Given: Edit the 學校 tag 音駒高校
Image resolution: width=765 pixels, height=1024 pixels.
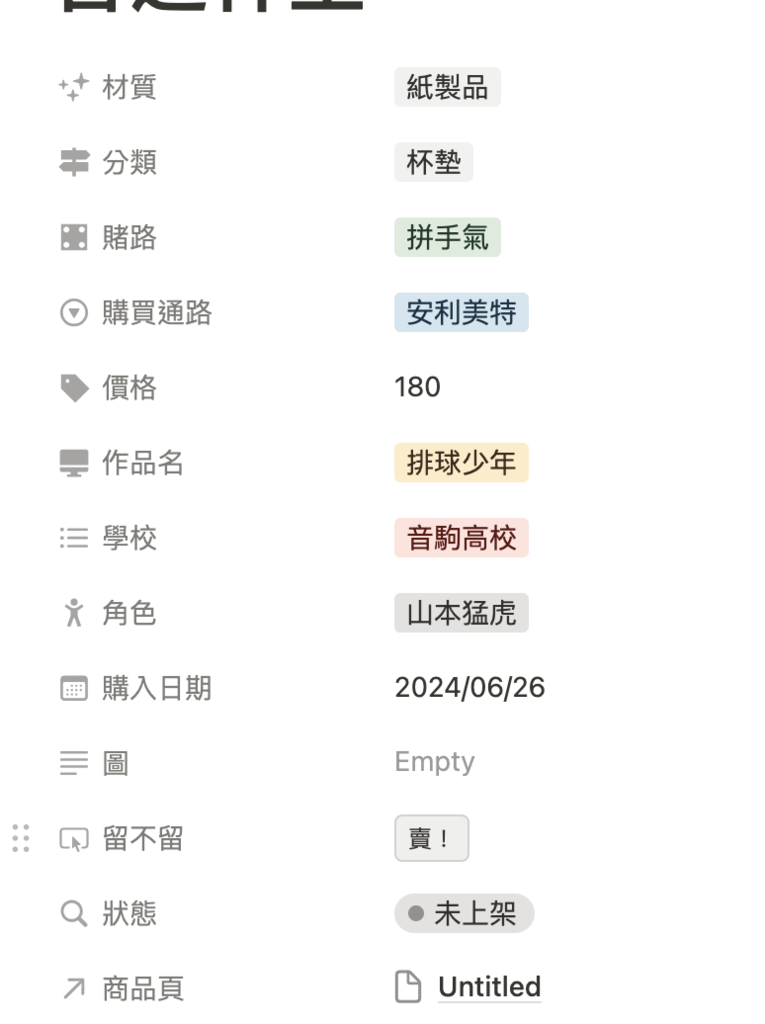Looking at the screenshot, I should click(461, 538).
